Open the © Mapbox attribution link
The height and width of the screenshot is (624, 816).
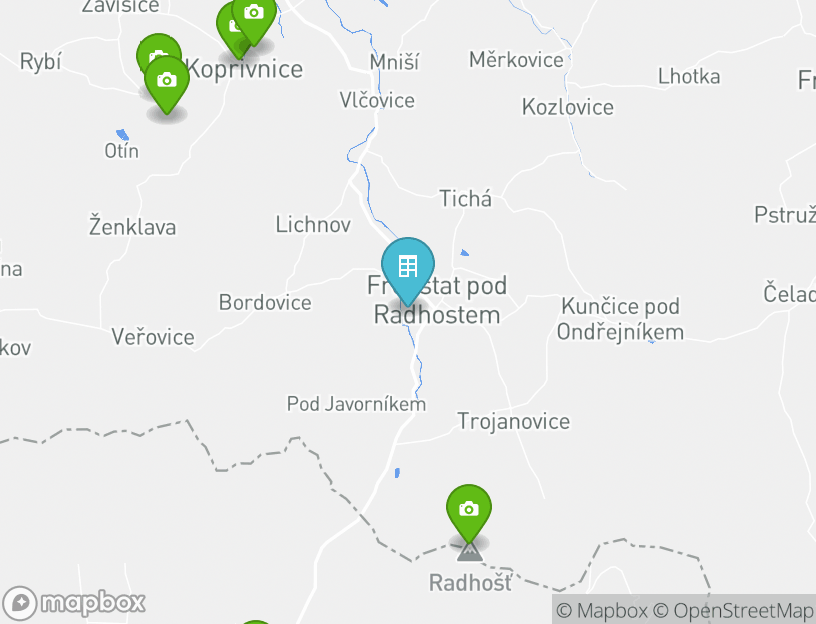603,610
